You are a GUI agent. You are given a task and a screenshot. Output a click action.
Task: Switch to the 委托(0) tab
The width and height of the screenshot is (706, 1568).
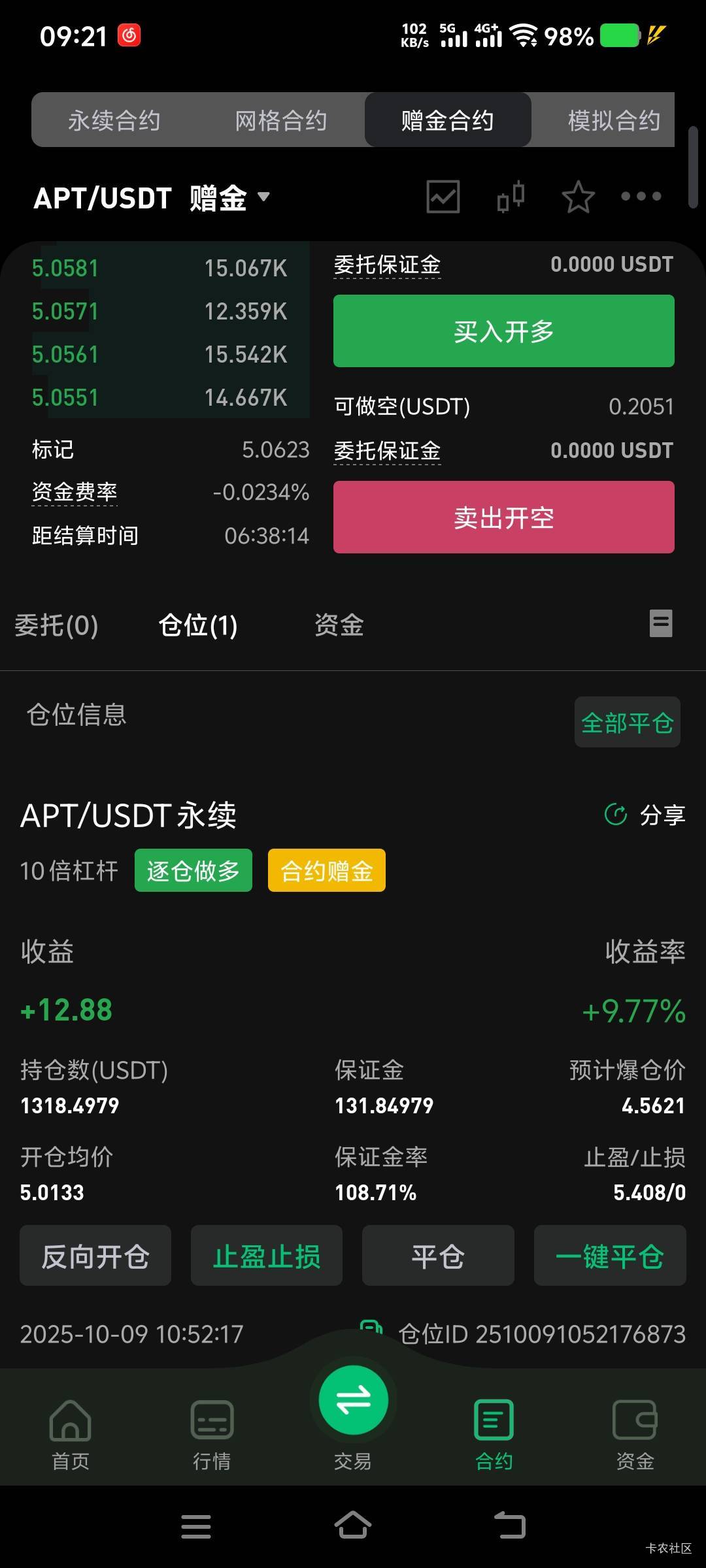pos(56,625)
